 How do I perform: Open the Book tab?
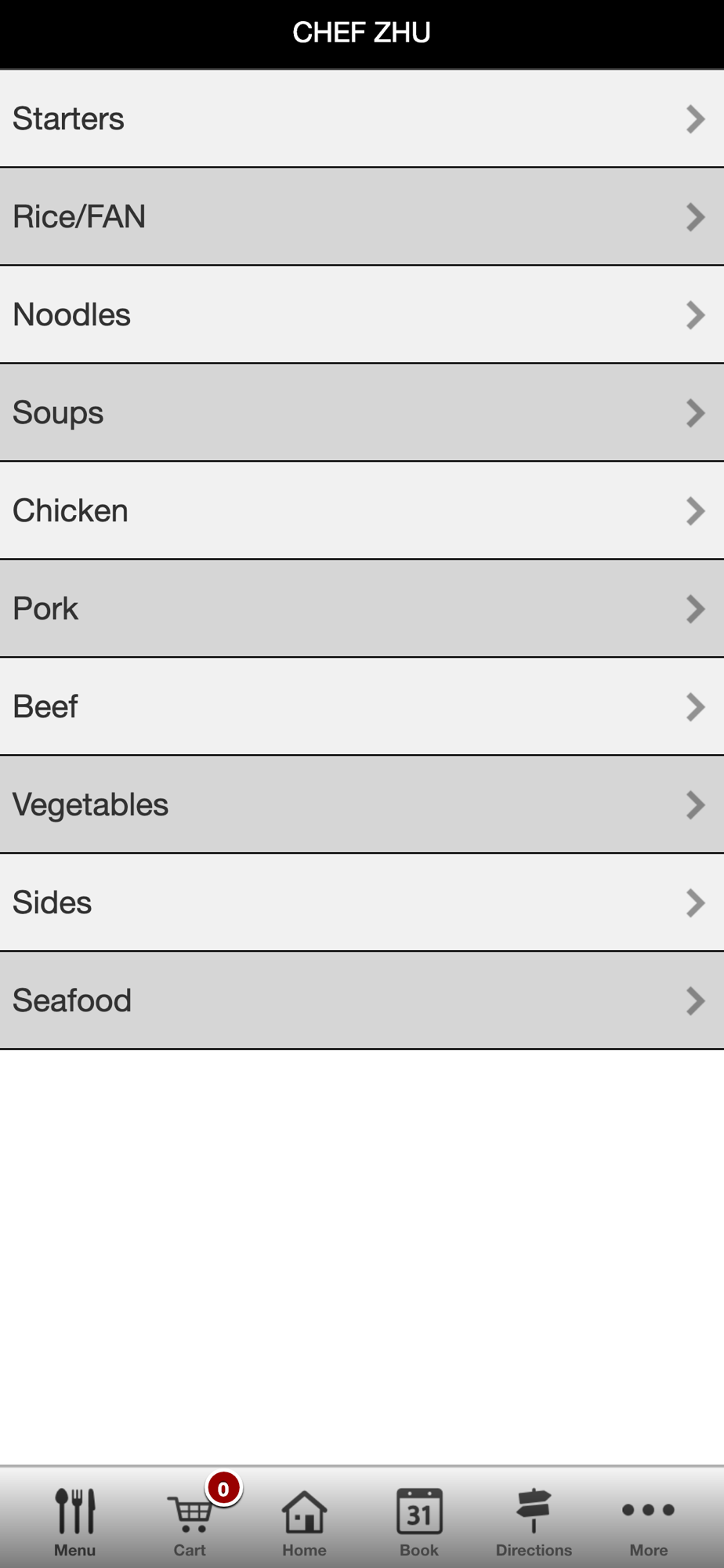[x=419, y=1519]
